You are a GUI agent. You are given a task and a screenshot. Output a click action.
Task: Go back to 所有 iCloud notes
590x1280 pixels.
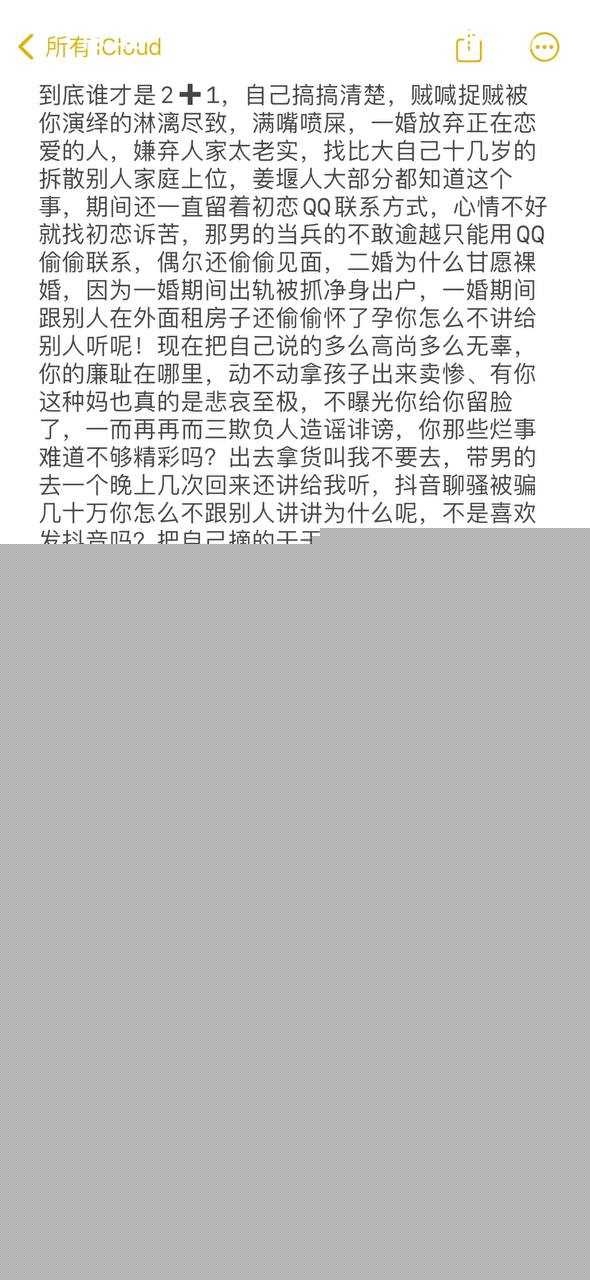tap(89, 46)
